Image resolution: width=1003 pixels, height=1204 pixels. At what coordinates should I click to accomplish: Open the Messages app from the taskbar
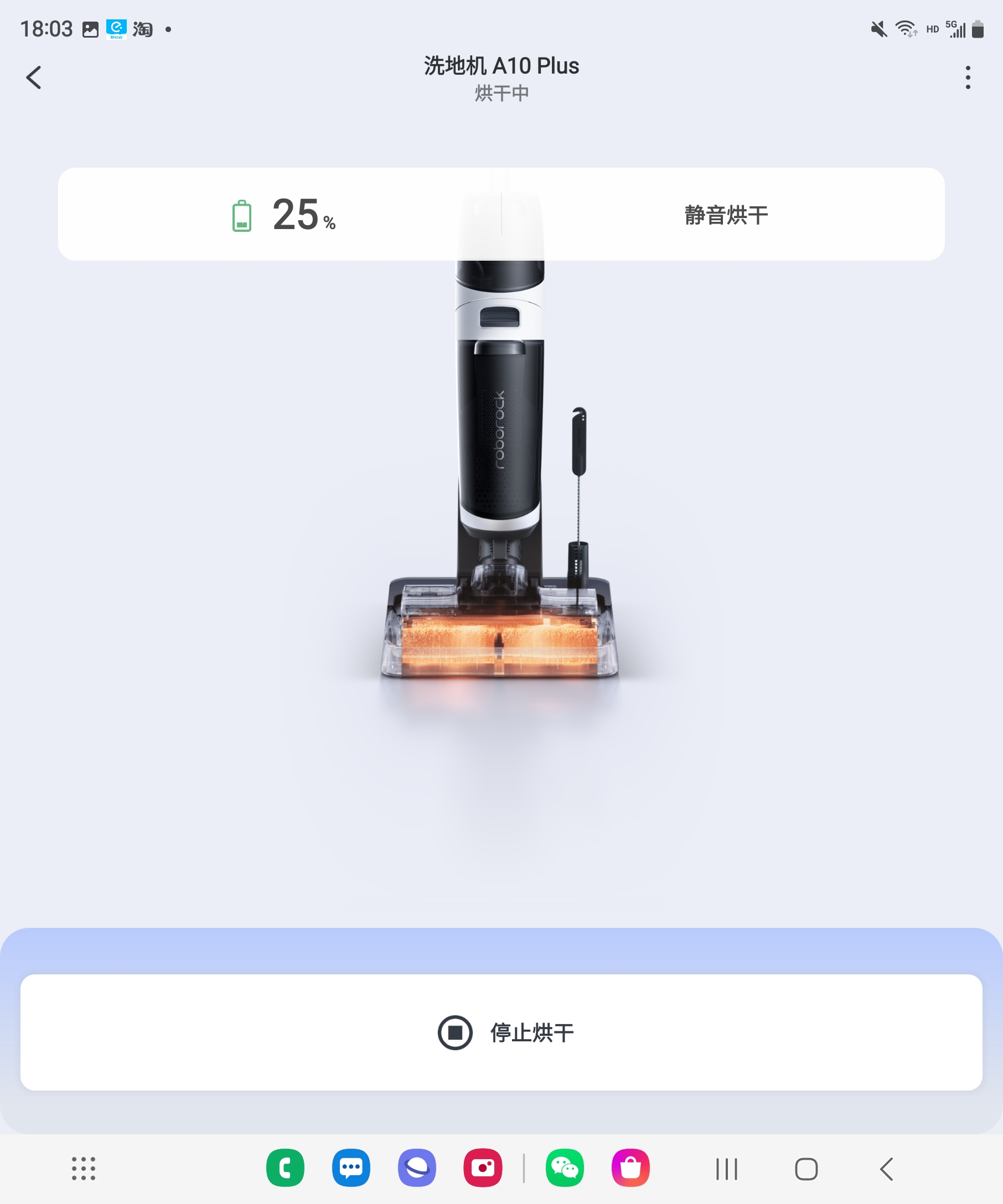(351, 1168)
